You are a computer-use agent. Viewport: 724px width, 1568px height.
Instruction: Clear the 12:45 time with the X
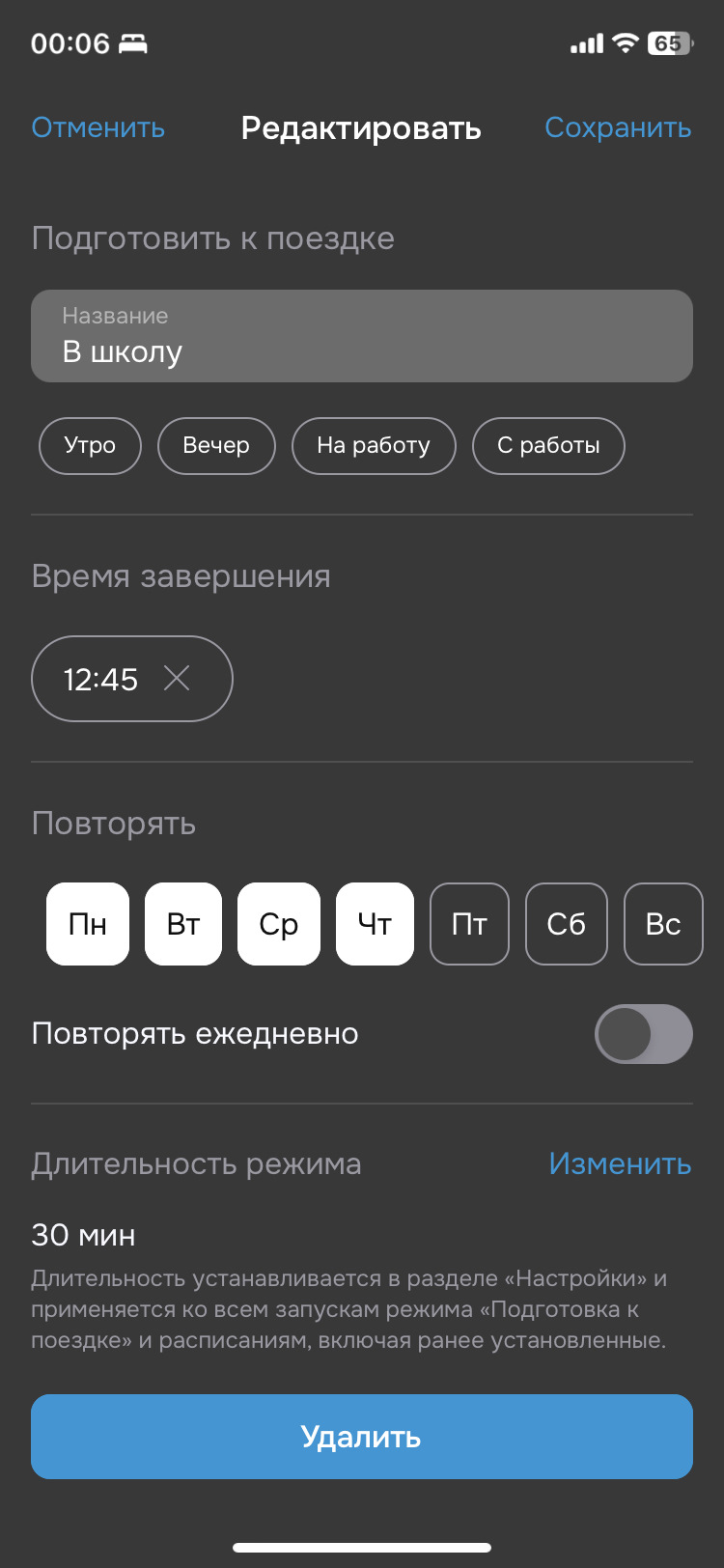point(177,679)
